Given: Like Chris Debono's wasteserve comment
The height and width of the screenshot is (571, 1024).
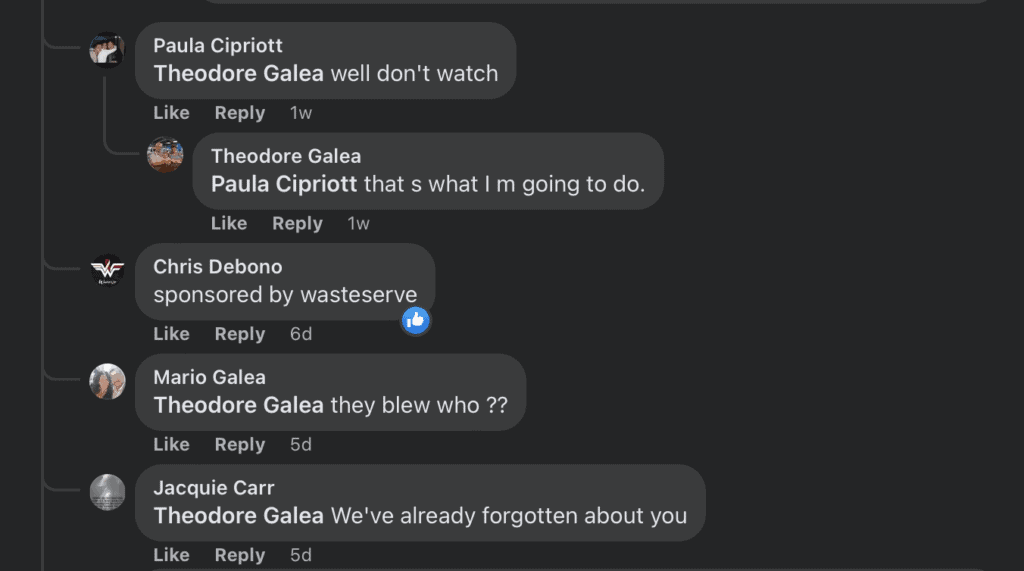Looking at the screenshot, I should click(x=171, y=334).
